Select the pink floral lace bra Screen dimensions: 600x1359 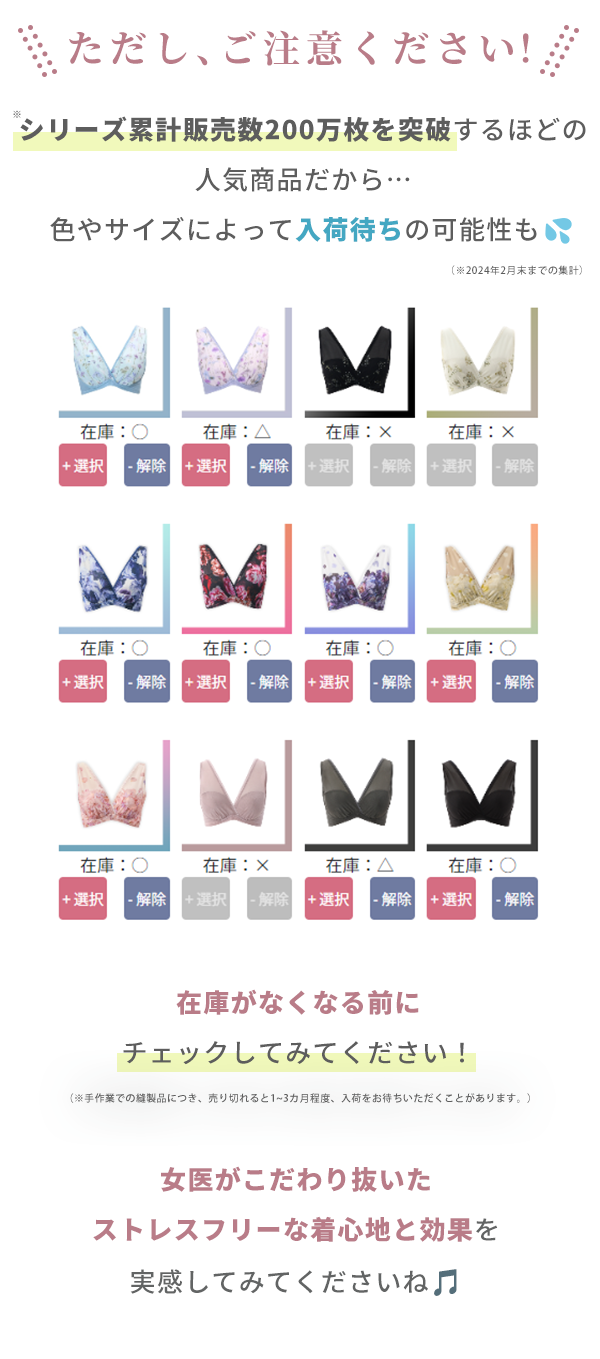83,898
